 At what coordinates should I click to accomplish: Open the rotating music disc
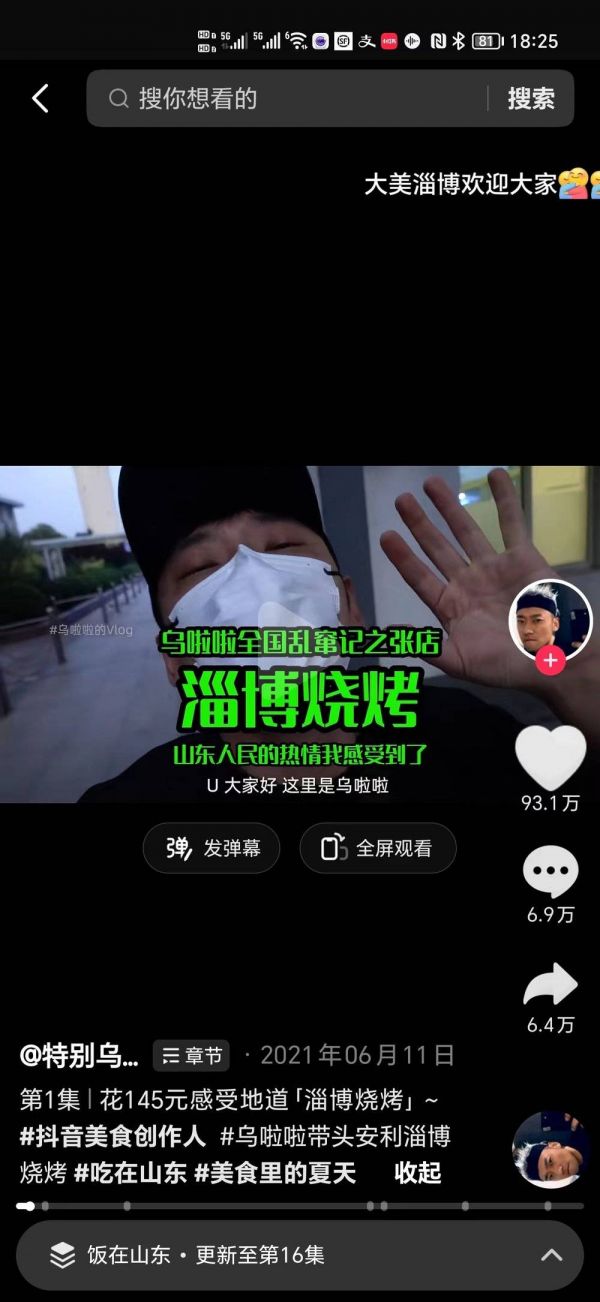point(550,1149)
